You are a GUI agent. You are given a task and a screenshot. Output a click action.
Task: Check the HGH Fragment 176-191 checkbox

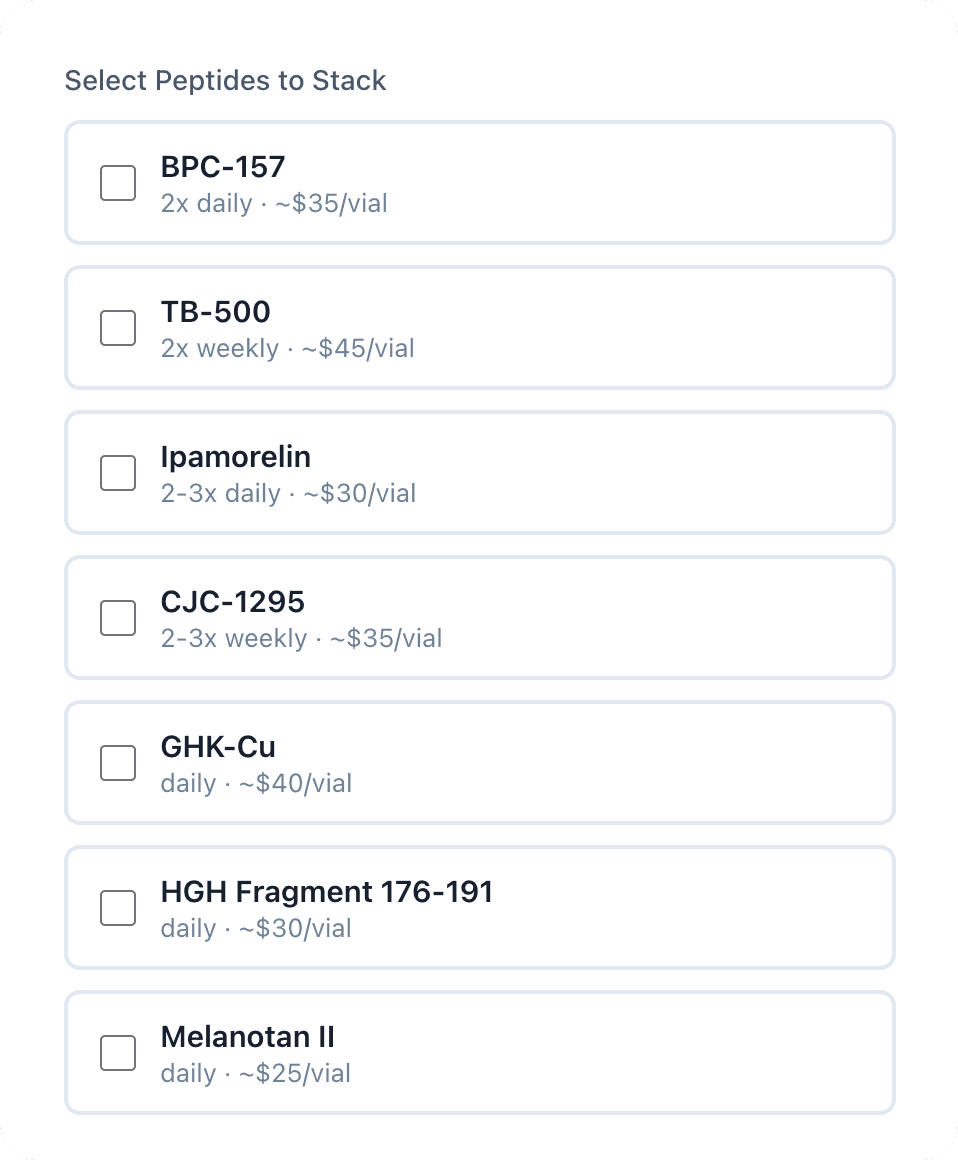click(x=117, y=907)
